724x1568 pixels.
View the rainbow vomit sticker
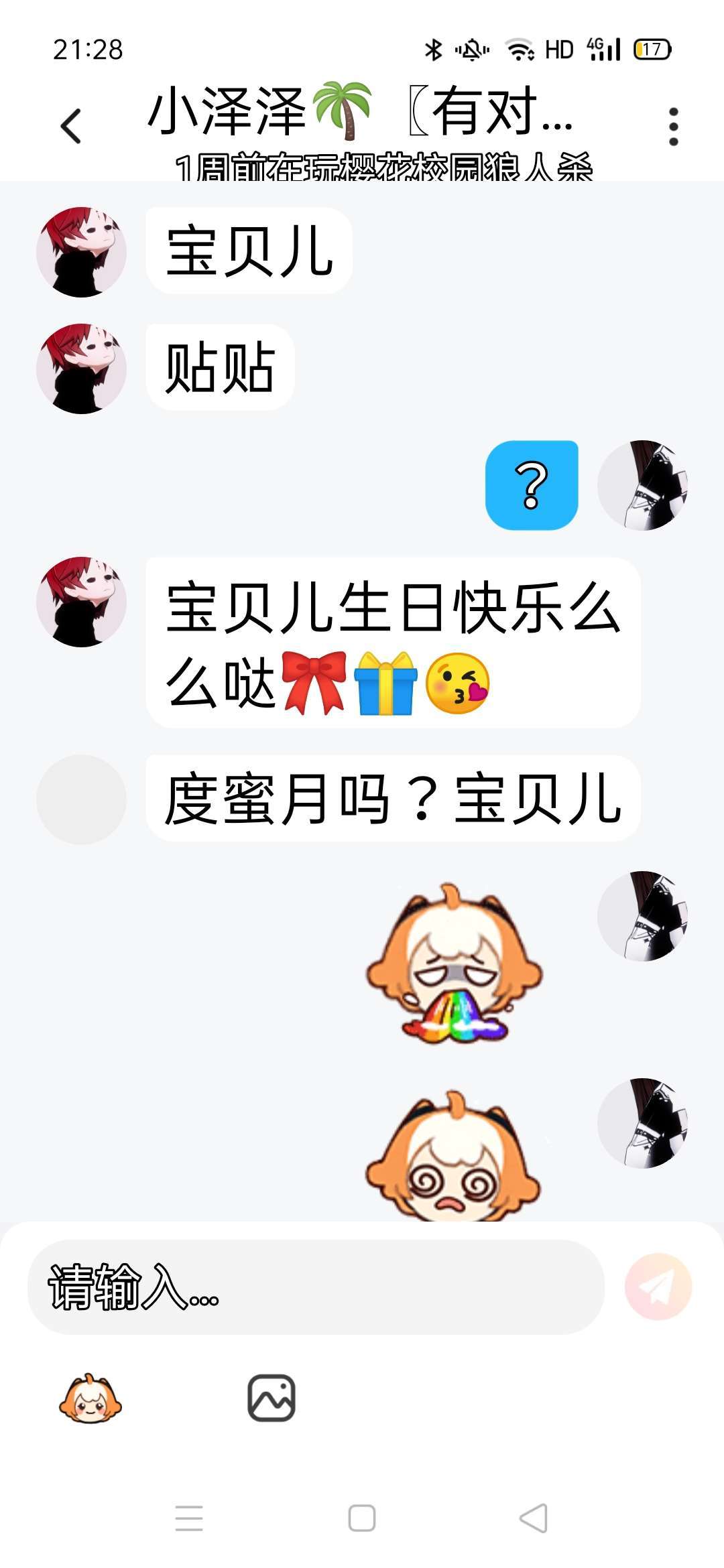coord(454,962)
